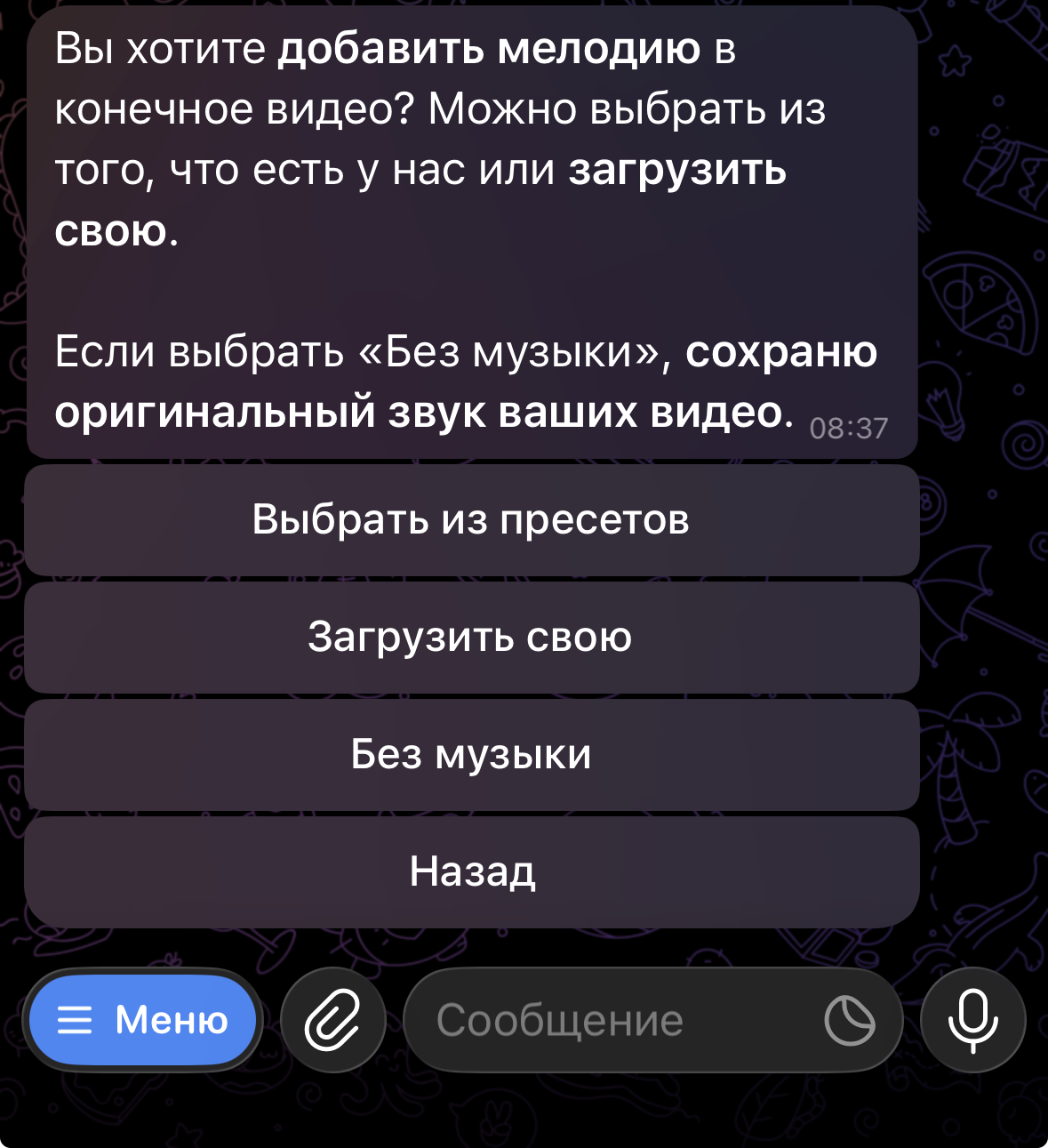Go back with the «Назад» button
This screenshot has height=1148, width=1048.
click(x=471, y=872)
